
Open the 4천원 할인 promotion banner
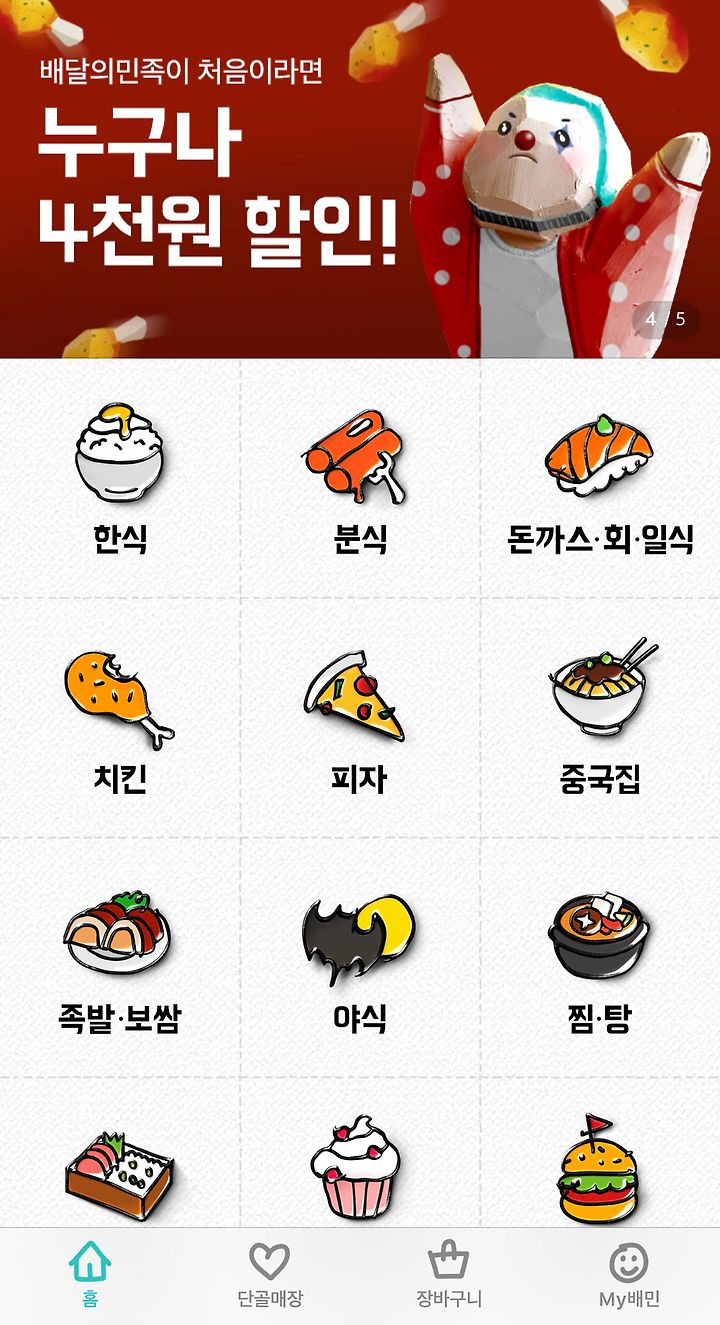[x=360, y=179]
